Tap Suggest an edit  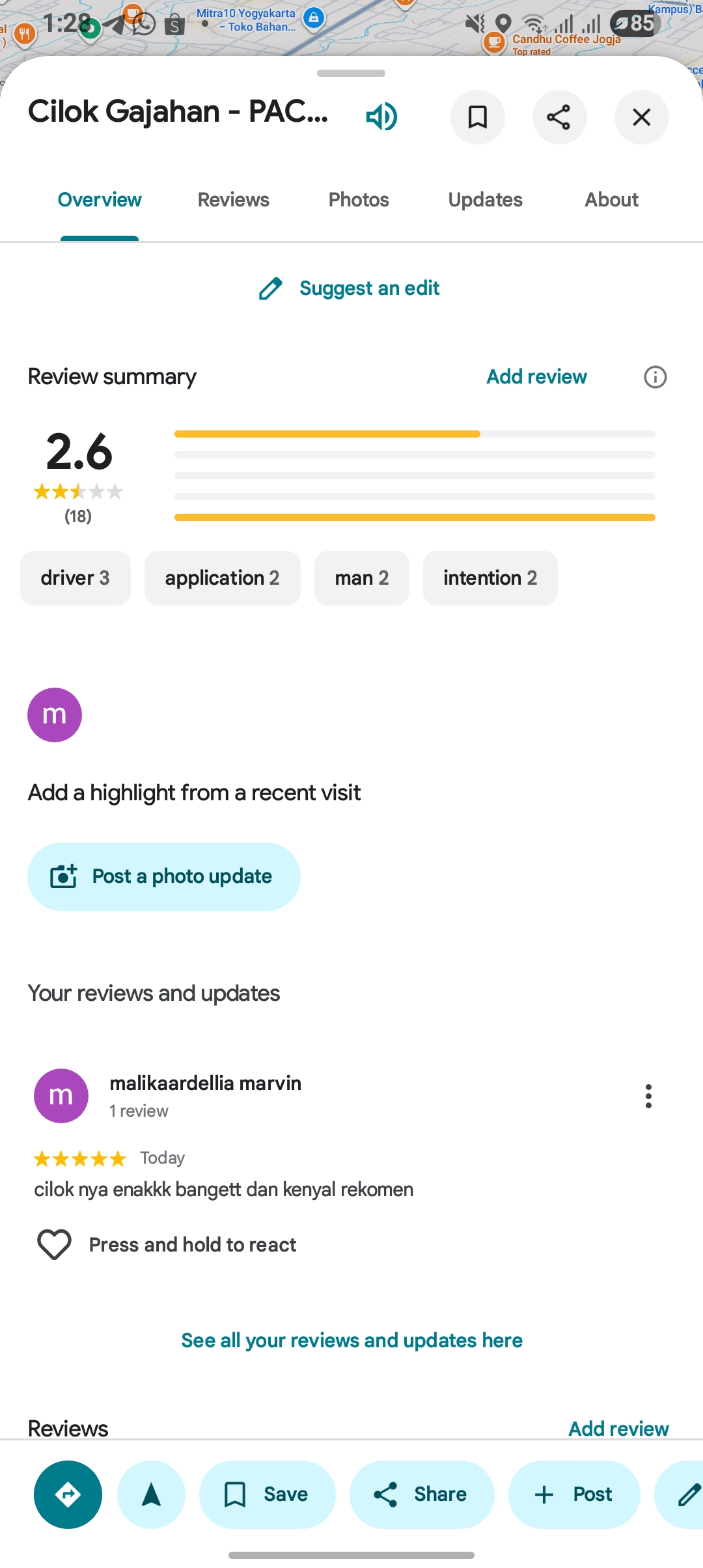(x=350, y=288)
